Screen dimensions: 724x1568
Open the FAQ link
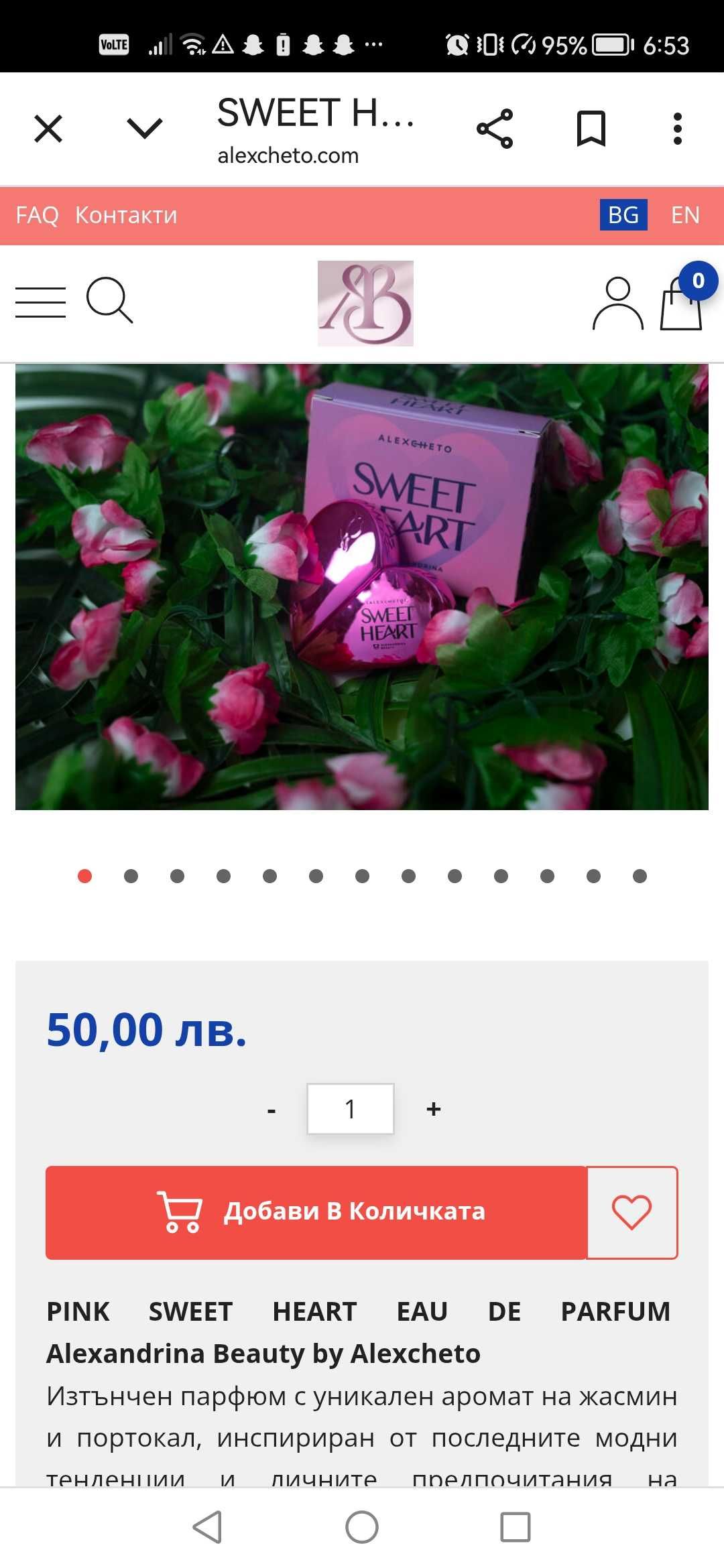37,215
